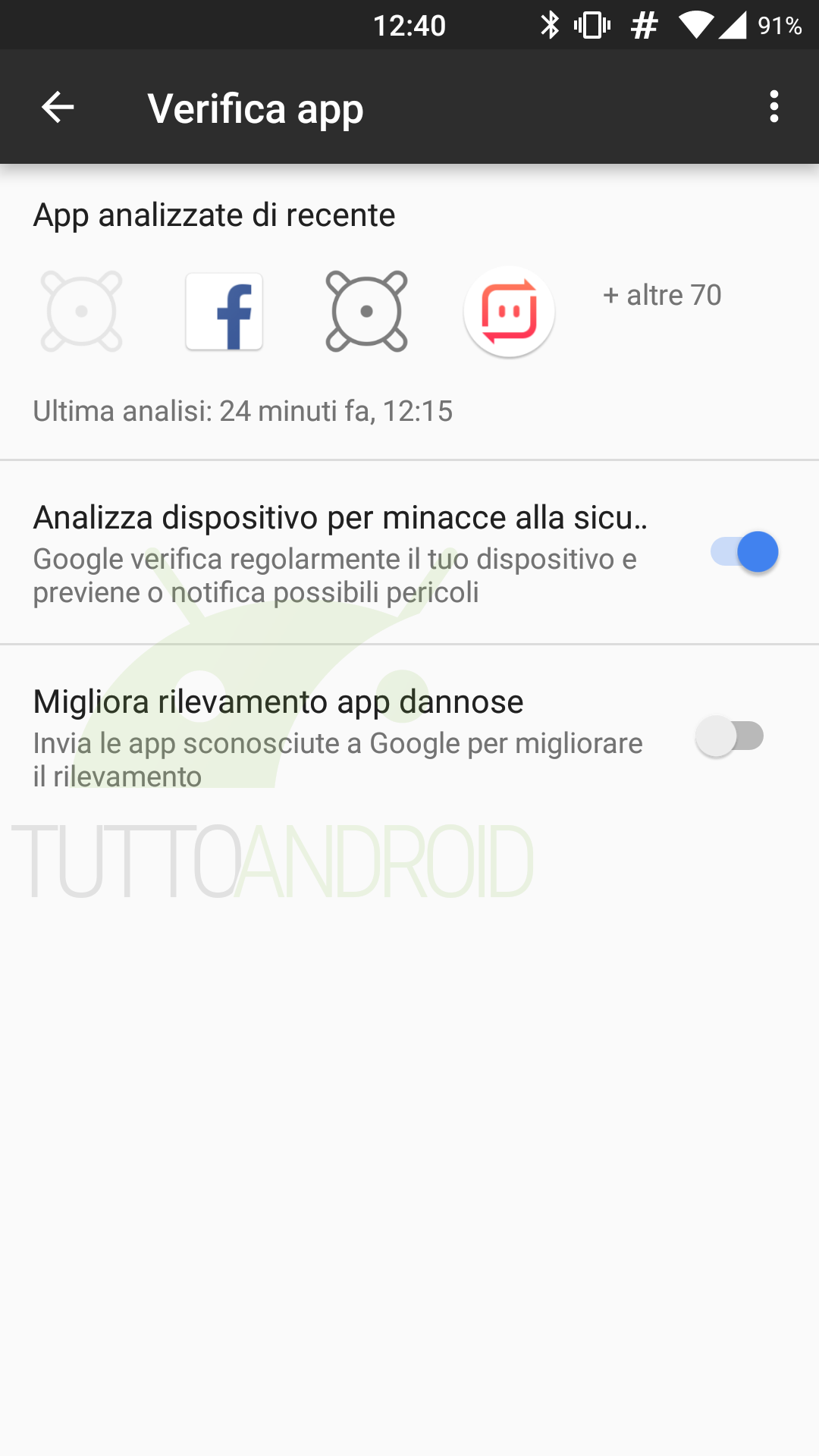Open the Facebook app icon
Screen dimensions: 819x1456
coord(224,312)
